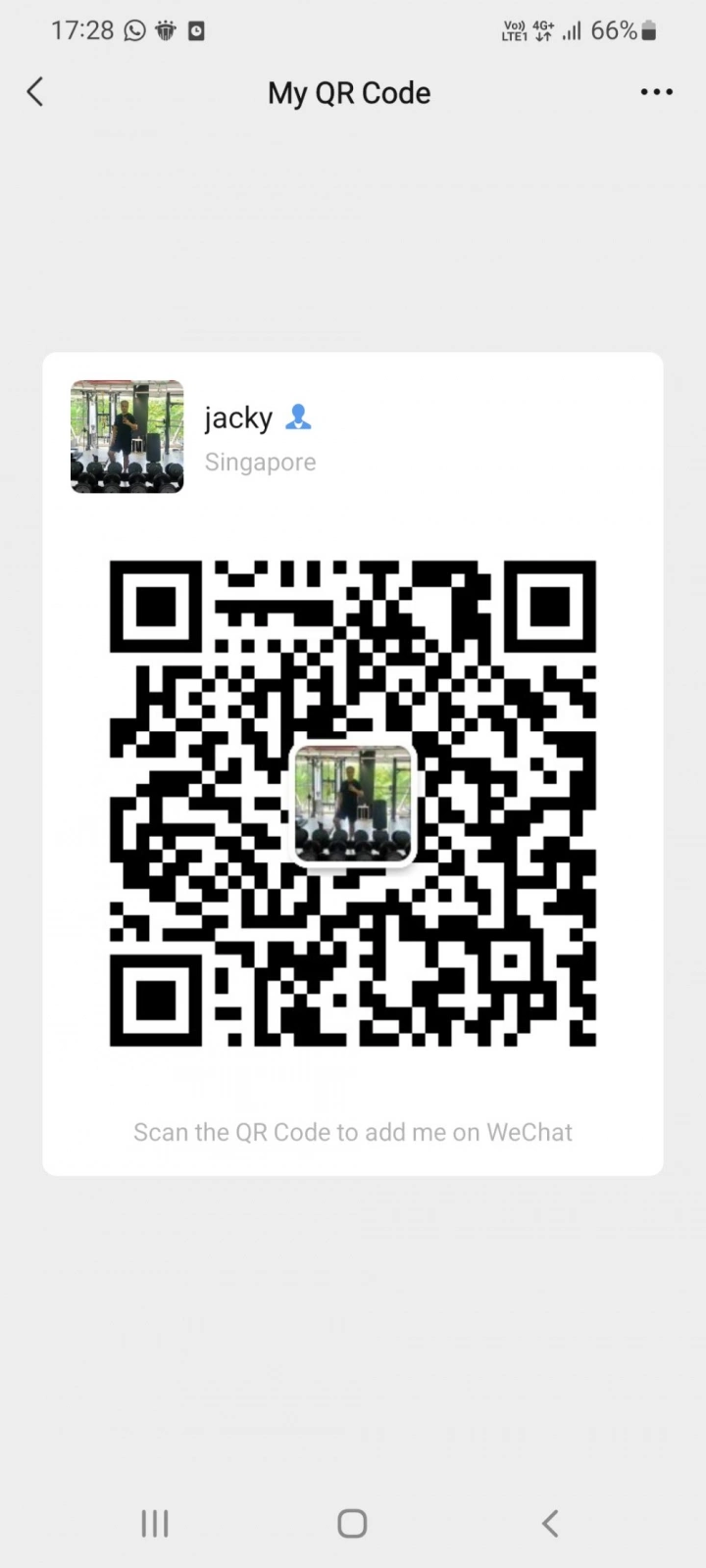Open recent apps from navigation bar
The width and height of the screenshot is (706, 1568).
pos(155,1523)
